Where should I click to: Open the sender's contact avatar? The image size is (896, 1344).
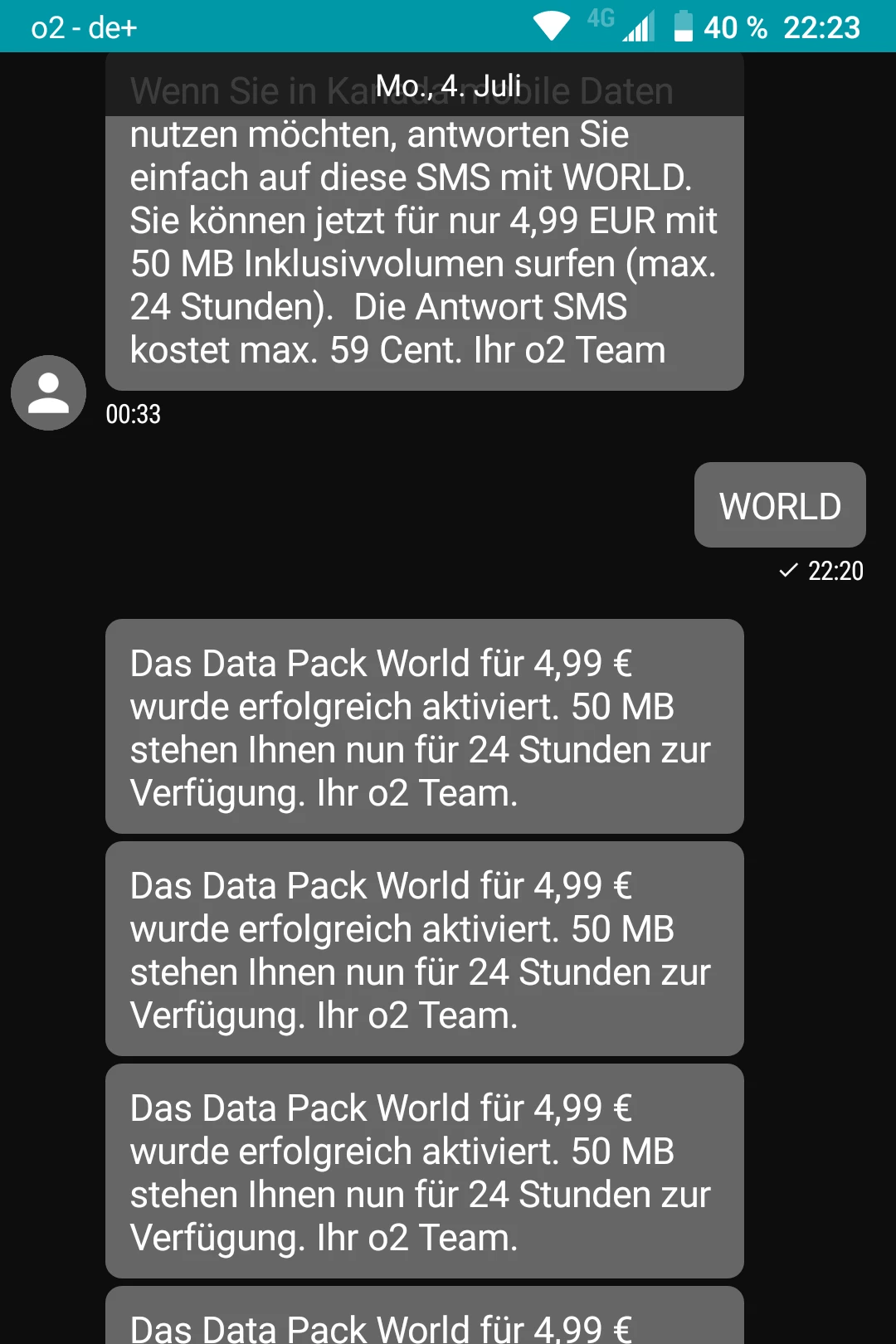[x=48, y=392]
